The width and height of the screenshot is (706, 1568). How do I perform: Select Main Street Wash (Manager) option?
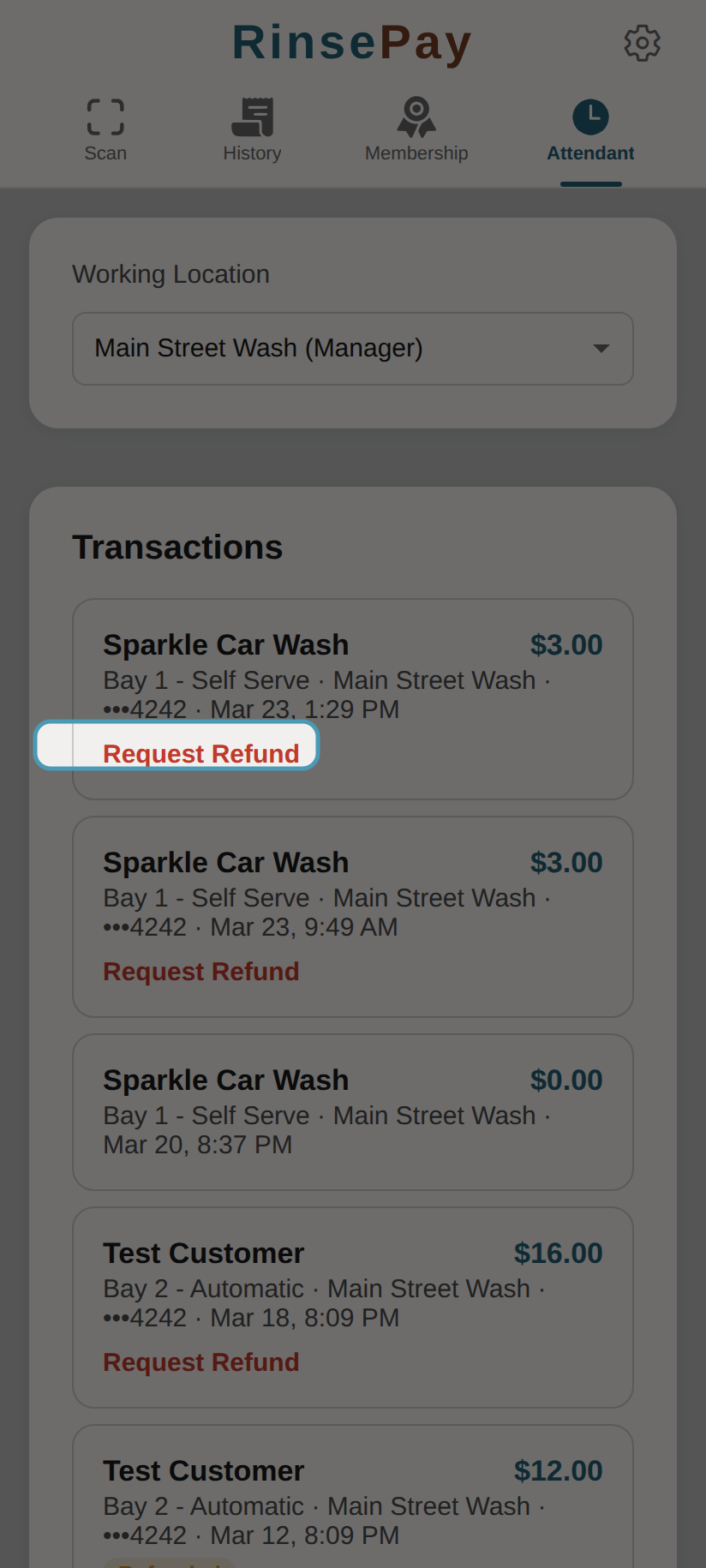click(x=259, y=348)
